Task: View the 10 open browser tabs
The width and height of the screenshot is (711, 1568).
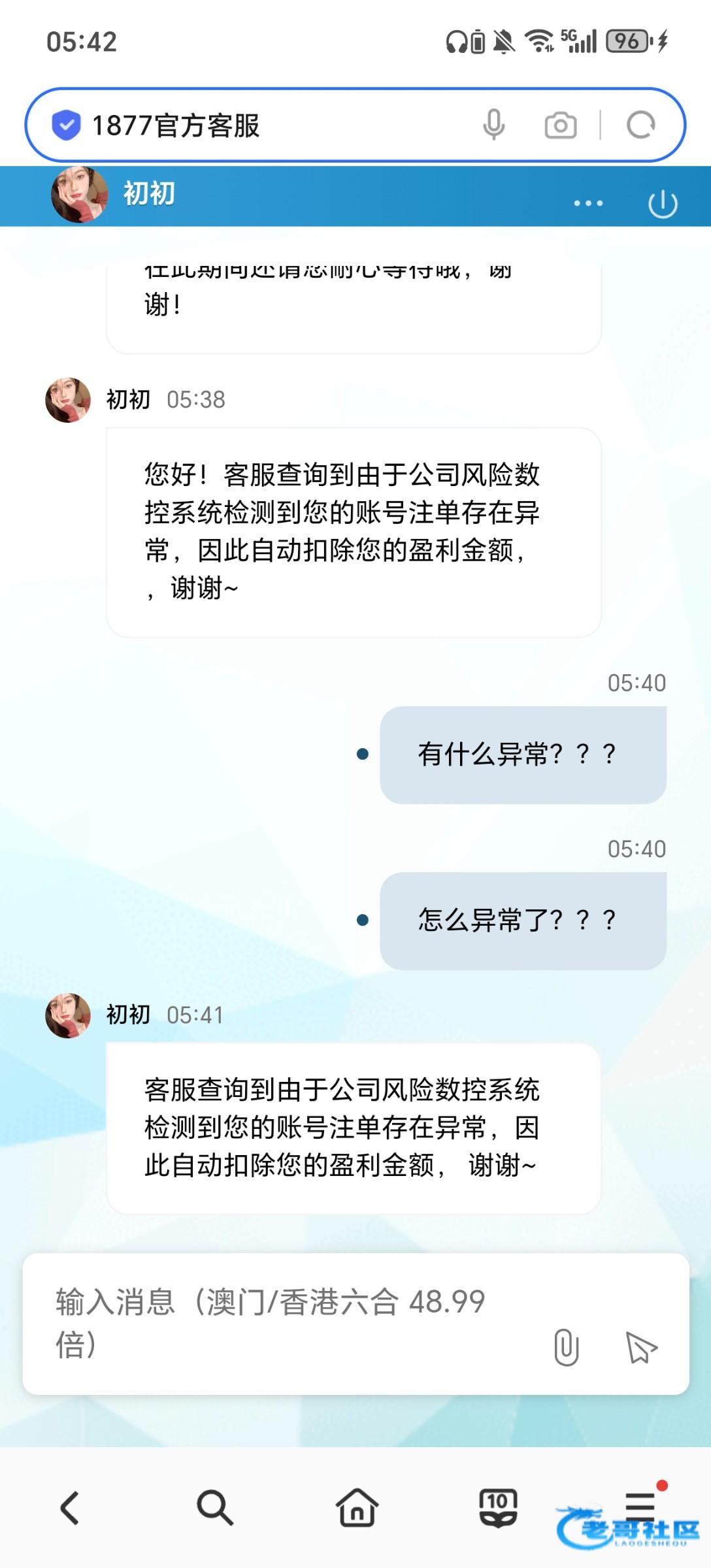Action: click(499, 1508)
